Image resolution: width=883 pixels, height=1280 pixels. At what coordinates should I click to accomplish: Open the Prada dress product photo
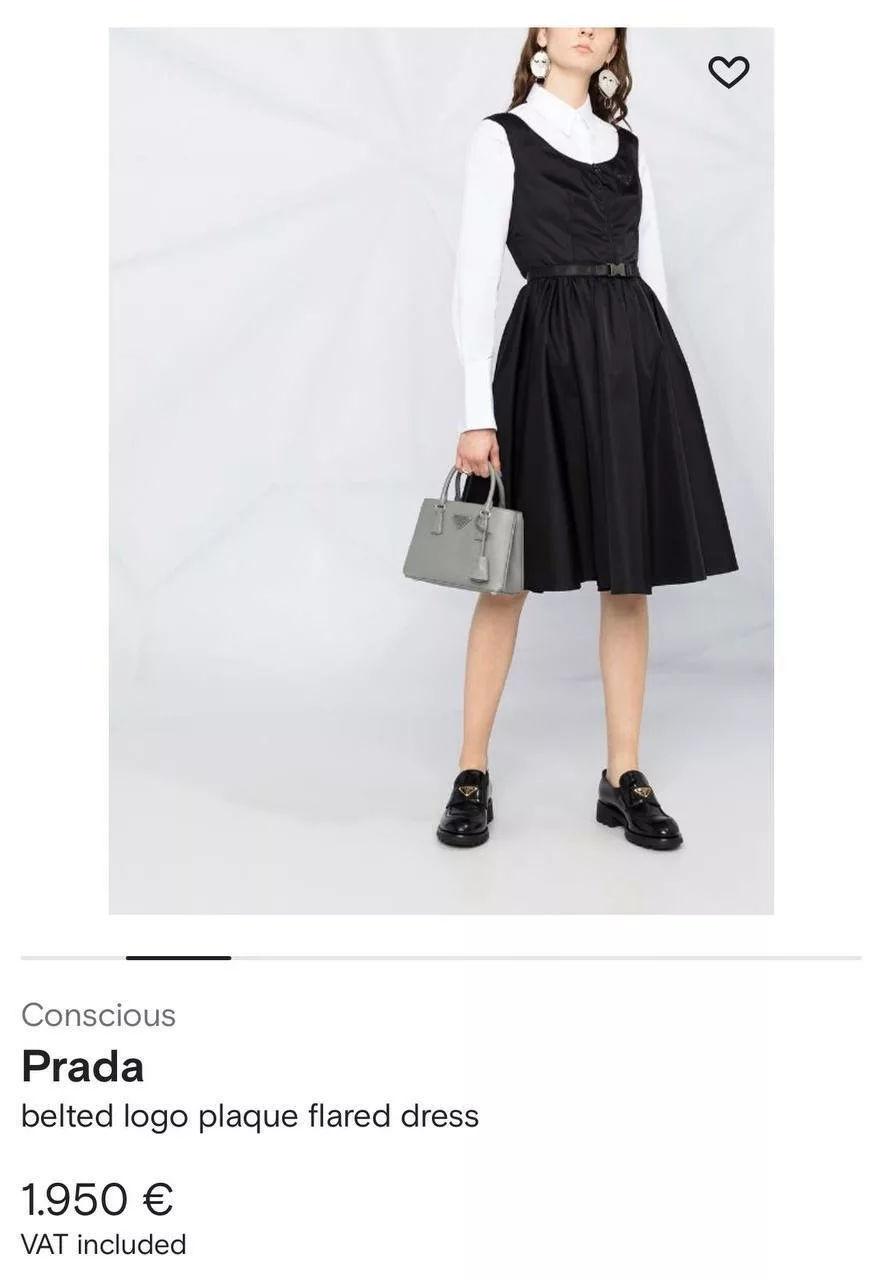coord(440,470)
